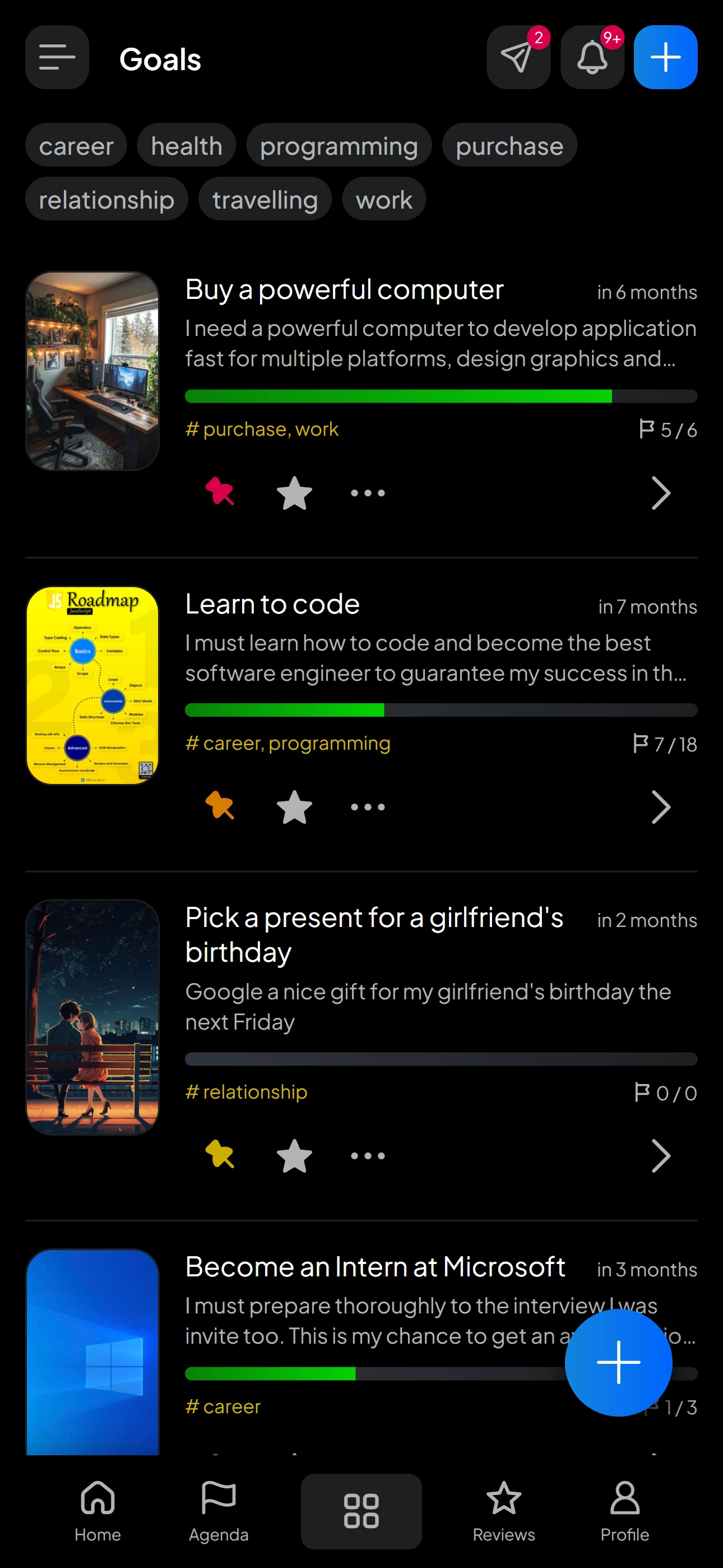Tap the floating blue add button

618,1362
